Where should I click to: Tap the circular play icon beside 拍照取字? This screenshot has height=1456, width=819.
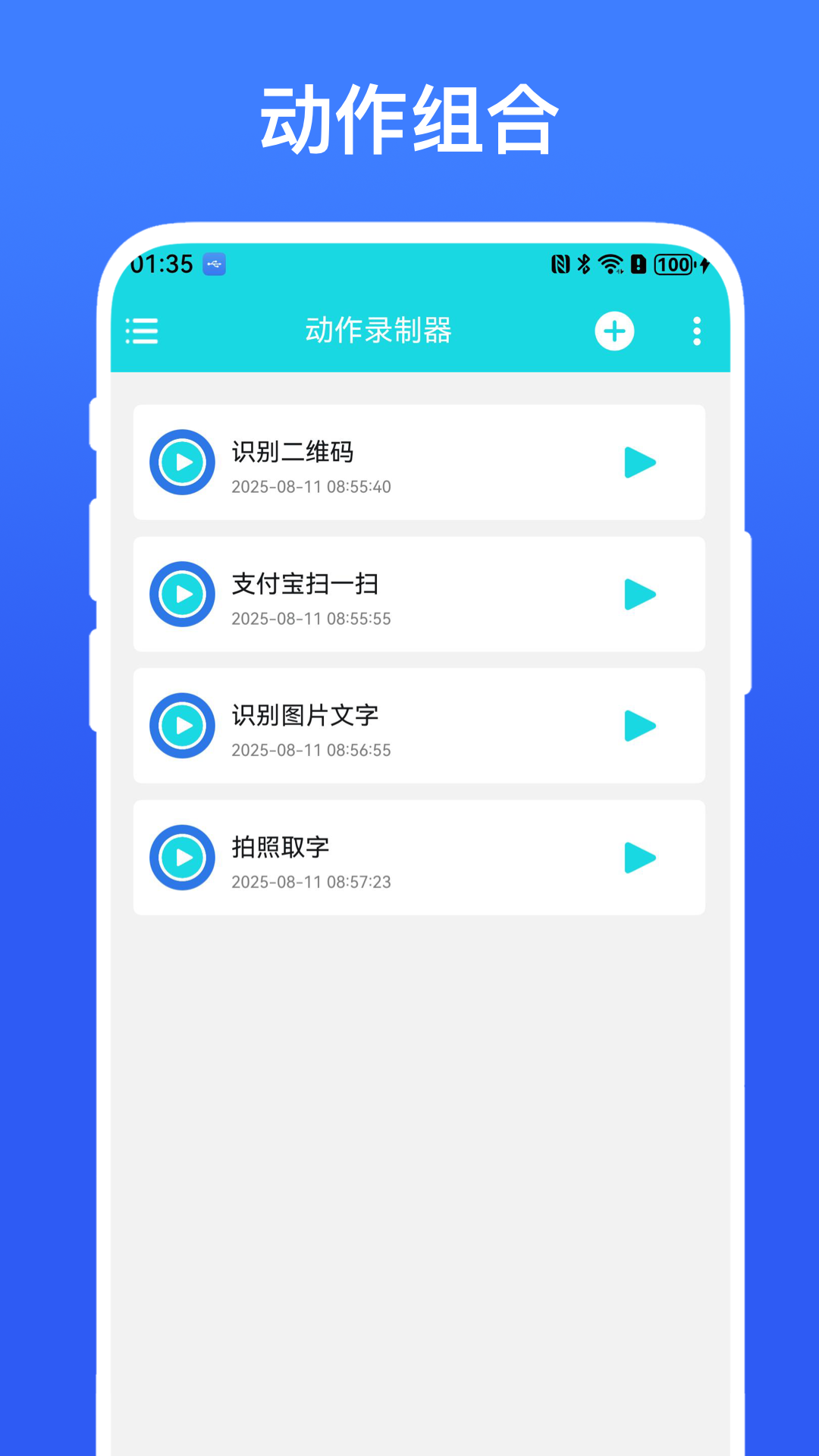(182, 858)
